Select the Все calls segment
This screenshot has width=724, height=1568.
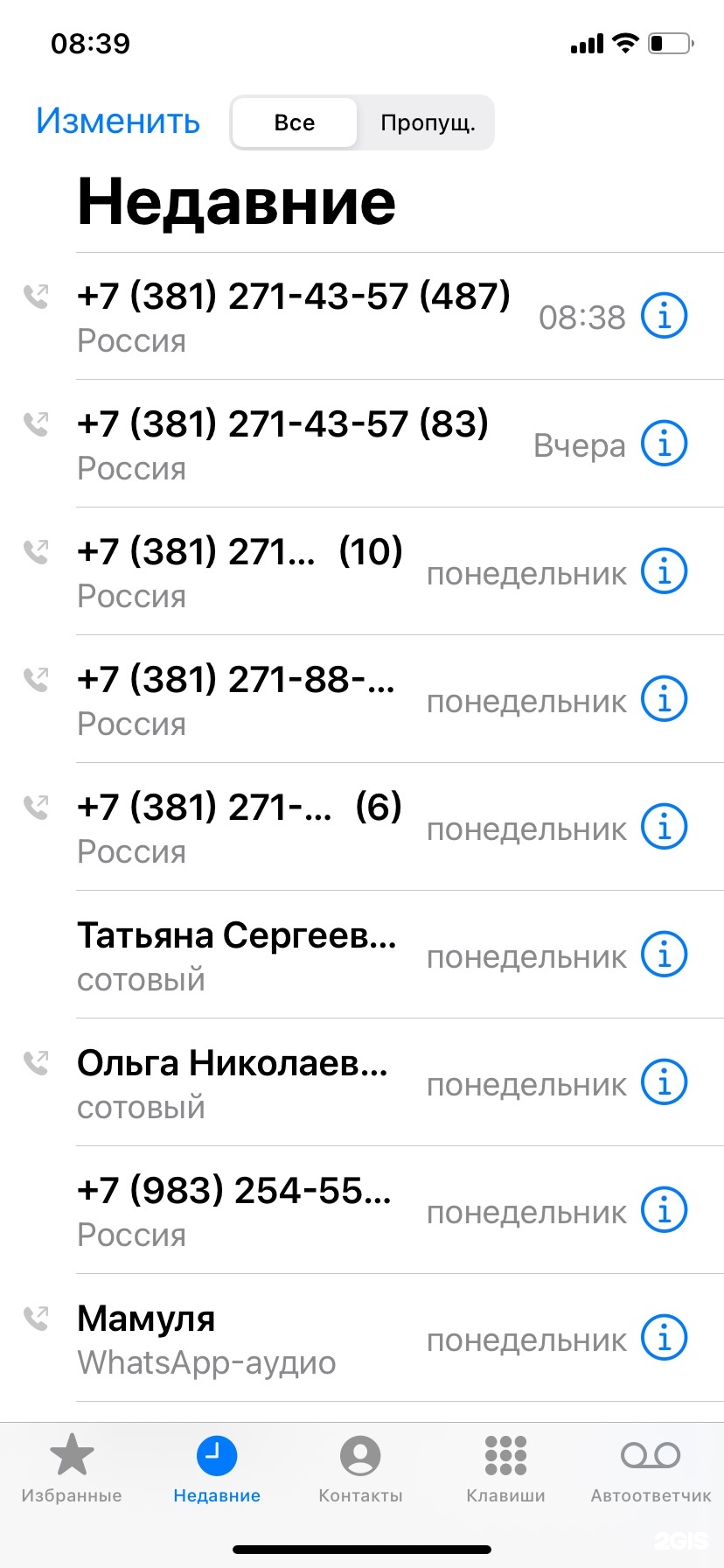coord(295,122)
